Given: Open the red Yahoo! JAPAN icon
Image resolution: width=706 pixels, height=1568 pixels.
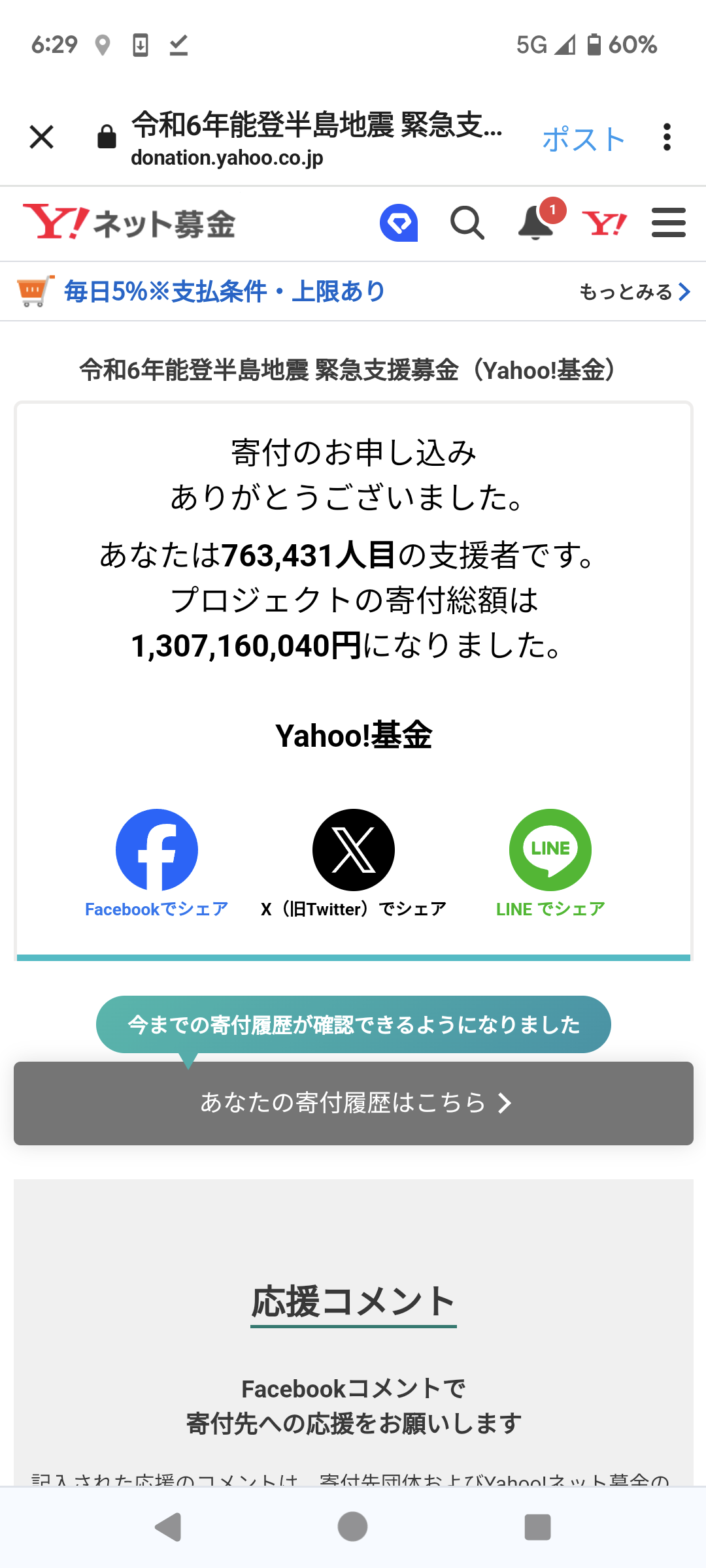Looking at the screenshot, I should 605,223.
